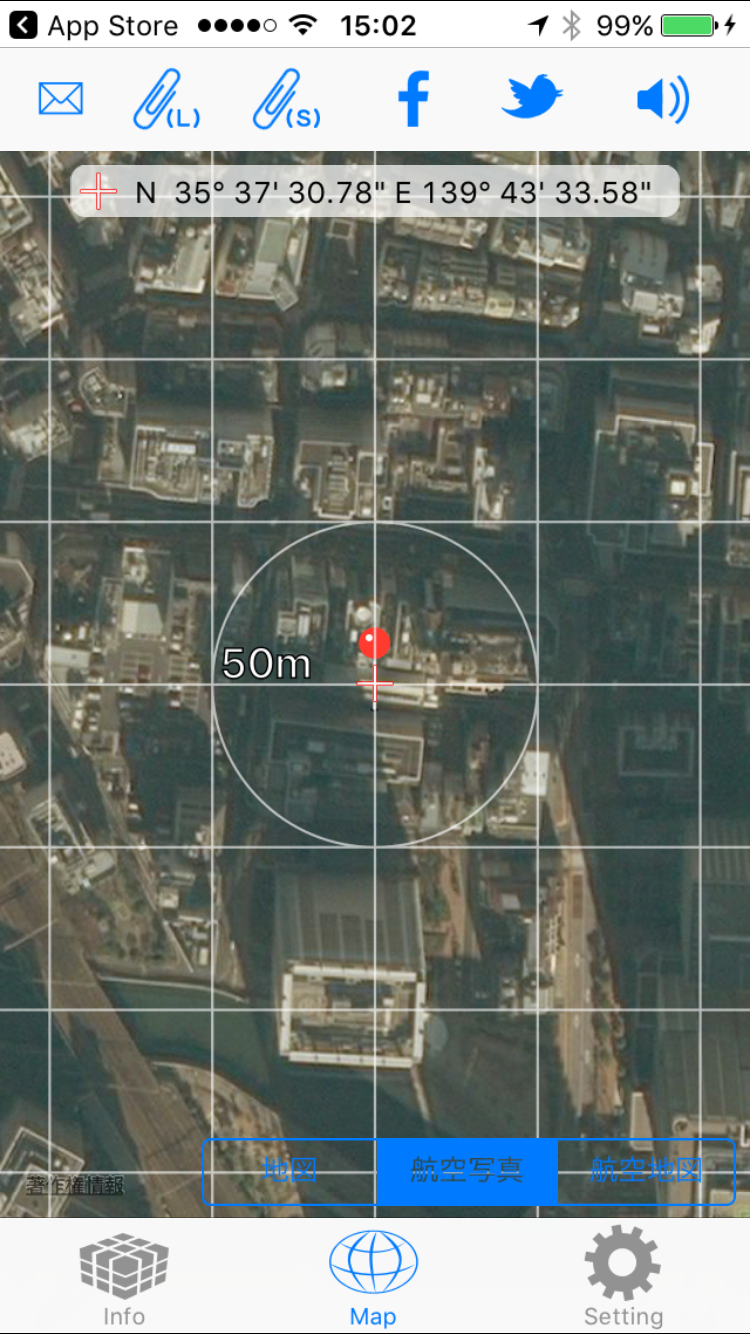Tap the speaker sound icon

pyautogui.click(x=662, y=99)
